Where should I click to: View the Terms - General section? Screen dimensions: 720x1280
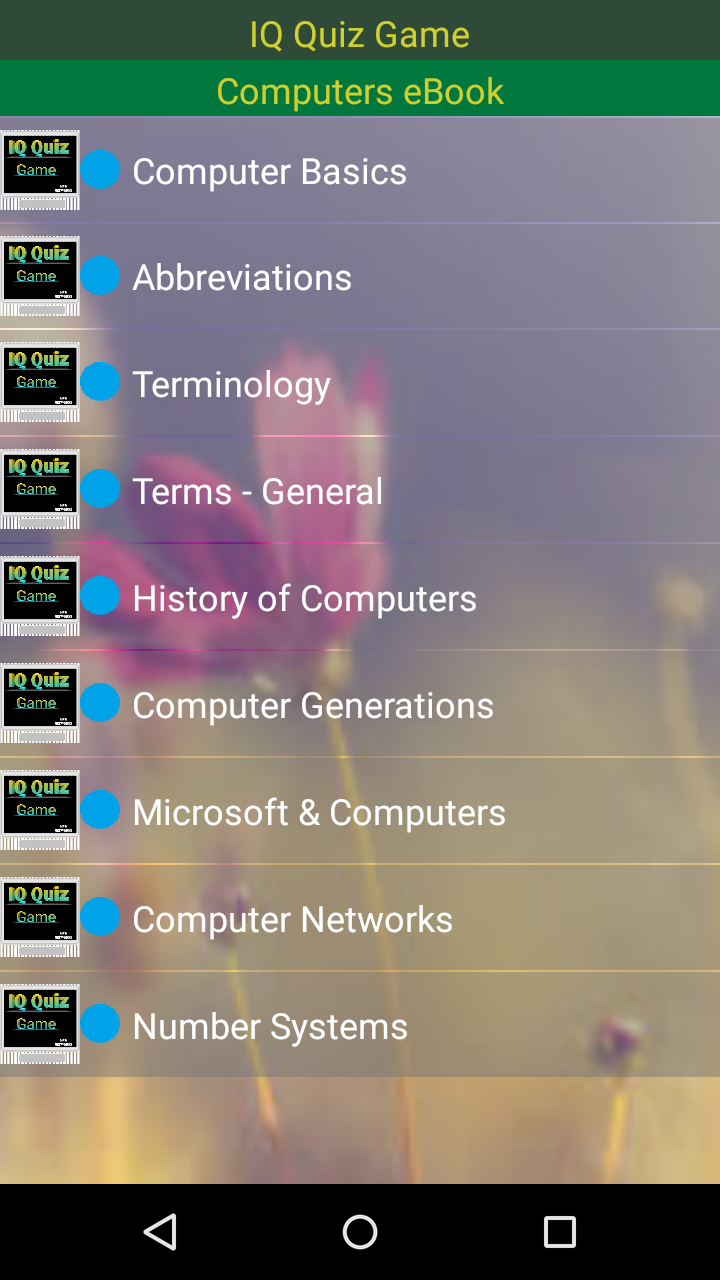pos(258,491)
